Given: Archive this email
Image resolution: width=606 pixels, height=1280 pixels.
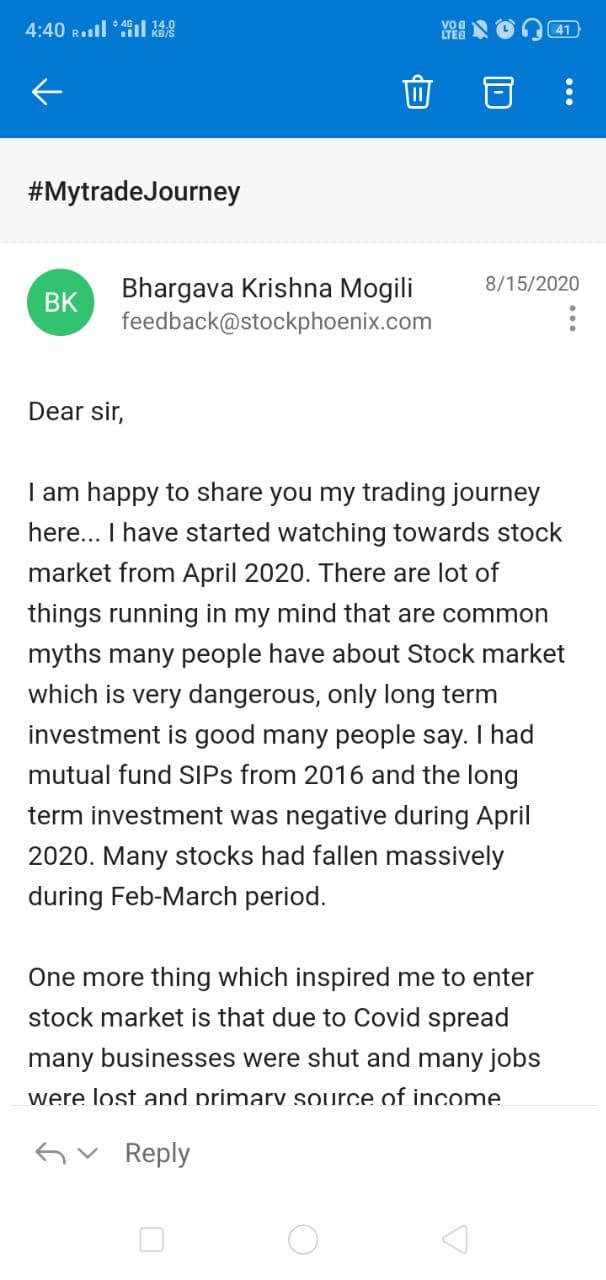Looking at the screenshot, I should click(498, 92).
